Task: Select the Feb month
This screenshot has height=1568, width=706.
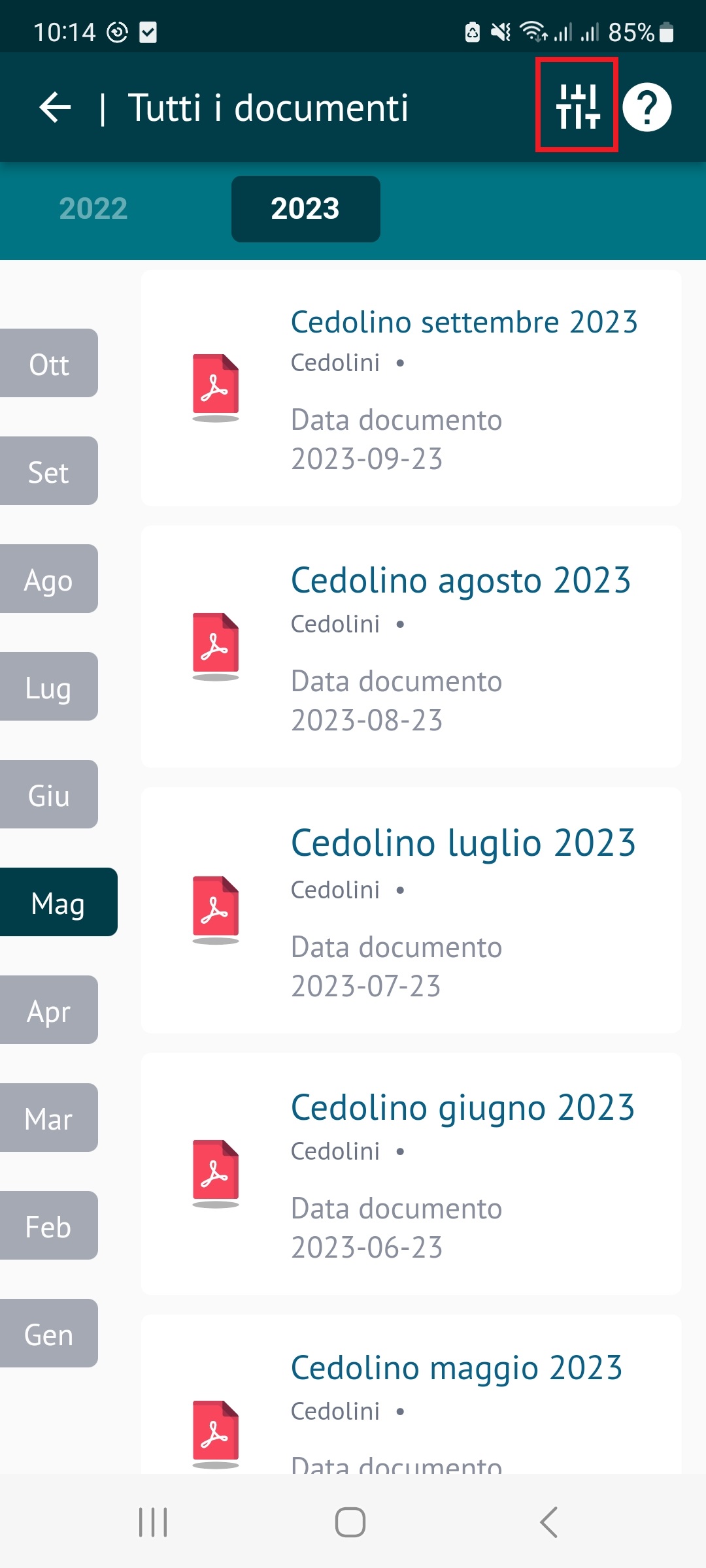Action: click(49, 1226)
